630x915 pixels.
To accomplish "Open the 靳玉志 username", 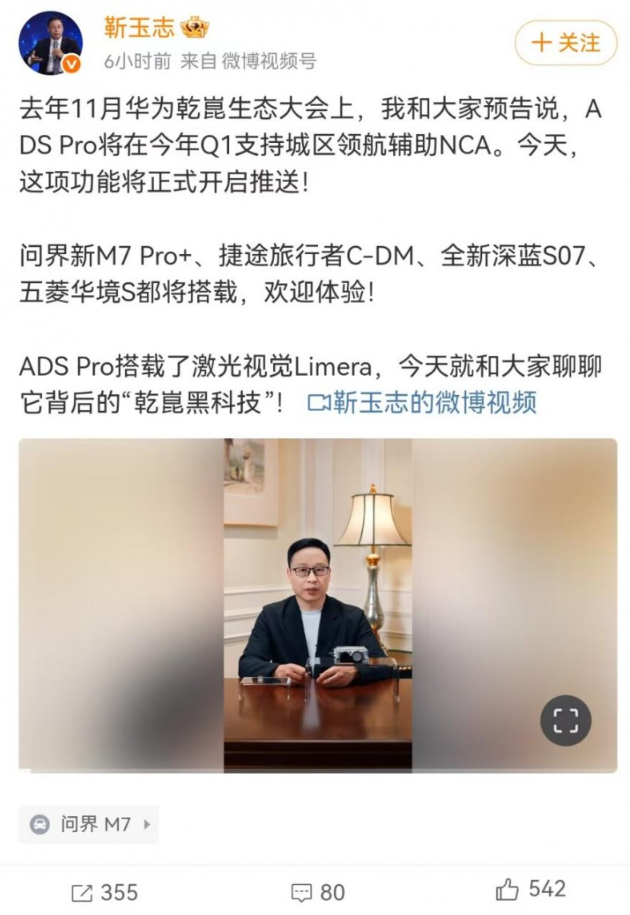I will 139,26.
